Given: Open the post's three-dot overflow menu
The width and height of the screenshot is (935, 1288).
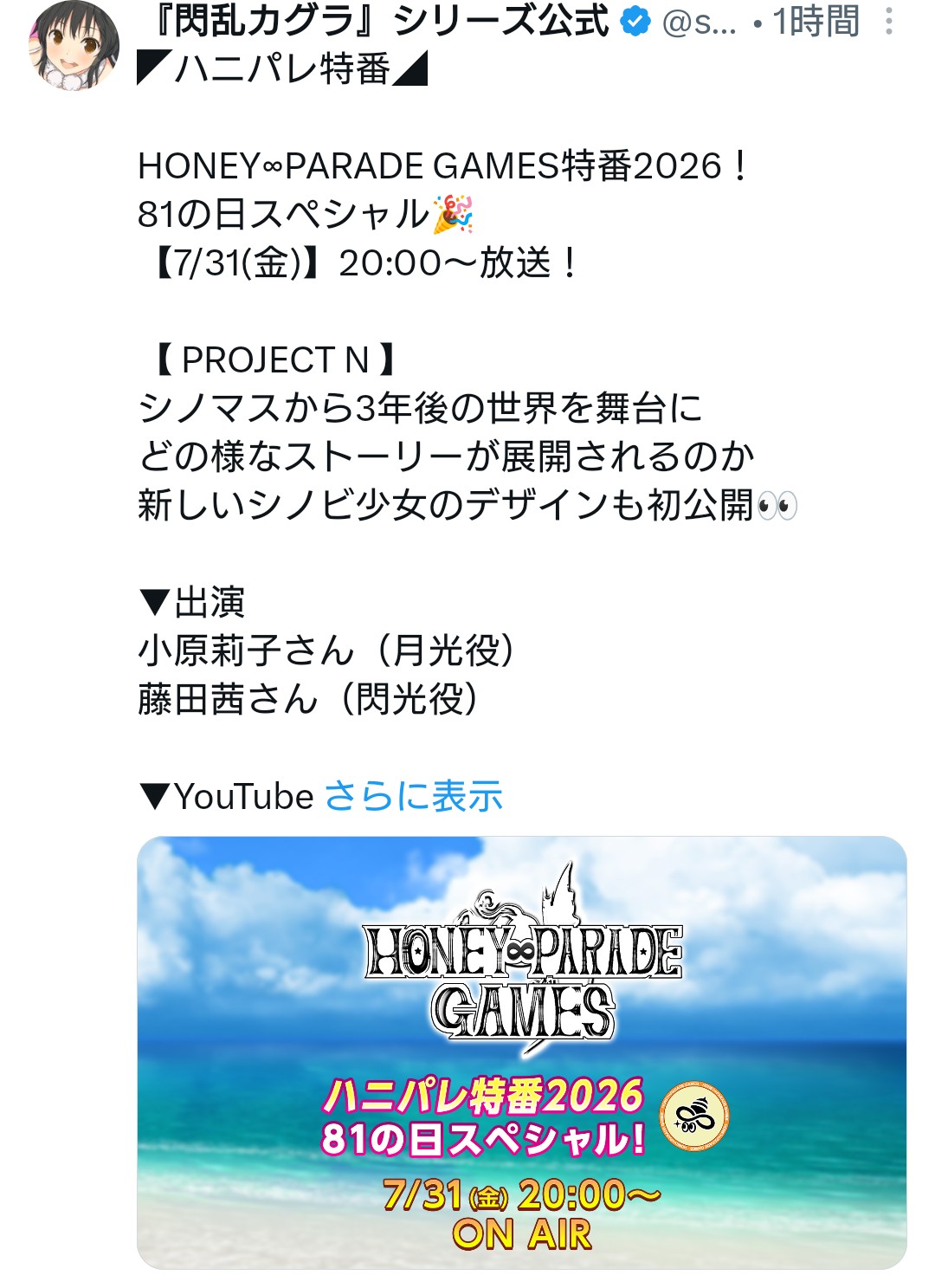Looking at the screenshot, I should [888, 21].
